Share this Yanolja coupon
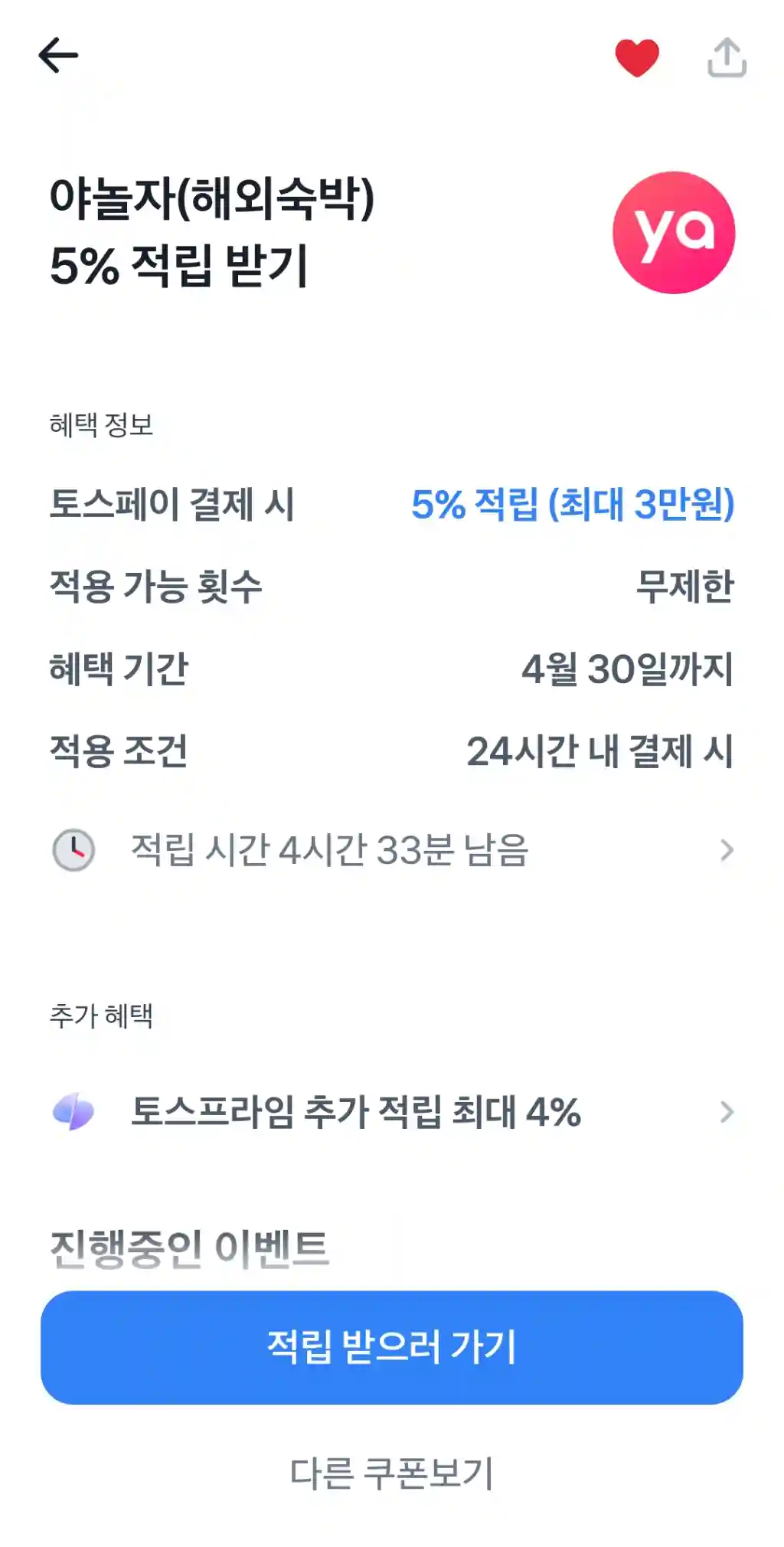The image size is (784, 1547). (x=727, y=57)
